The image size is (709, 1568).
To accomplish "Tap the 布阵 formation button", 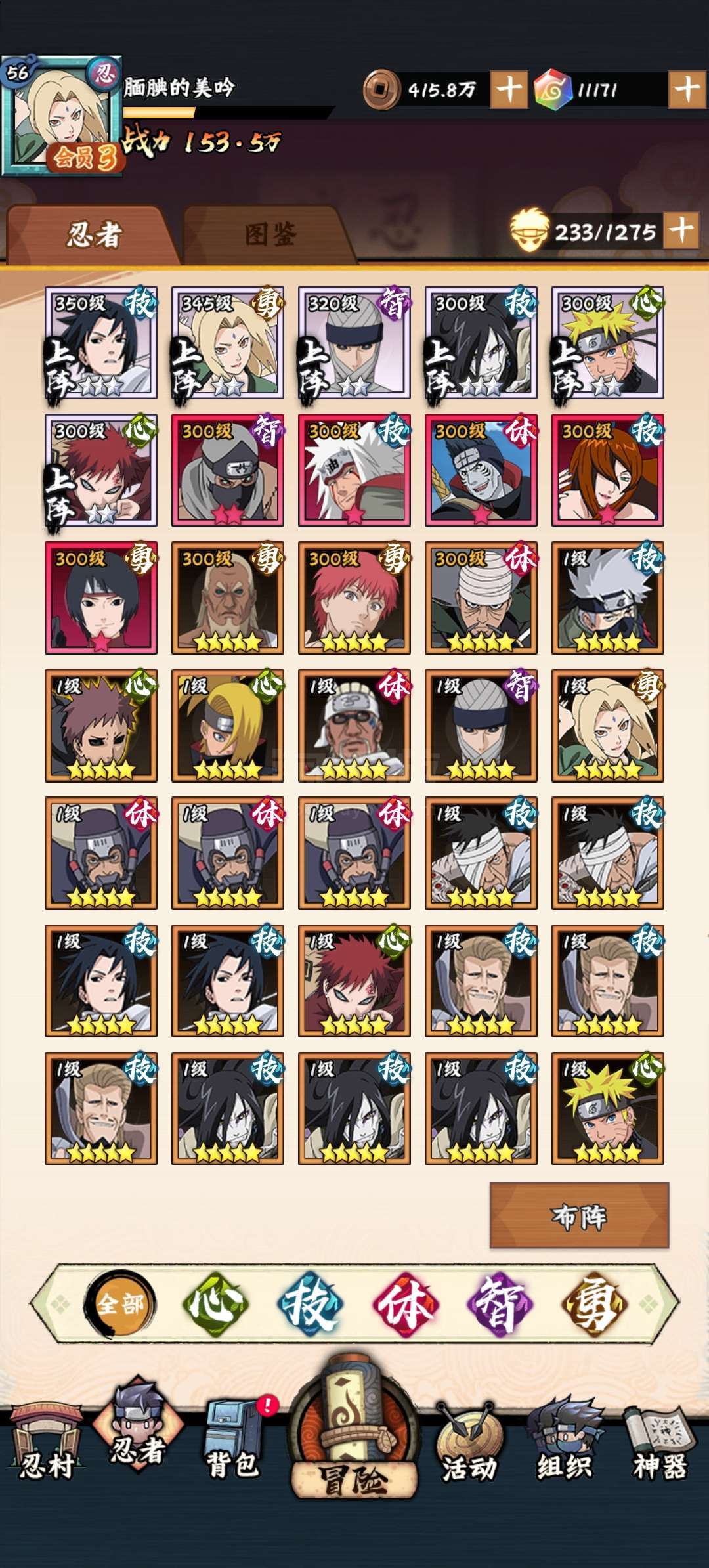I will pos(579,1215).
